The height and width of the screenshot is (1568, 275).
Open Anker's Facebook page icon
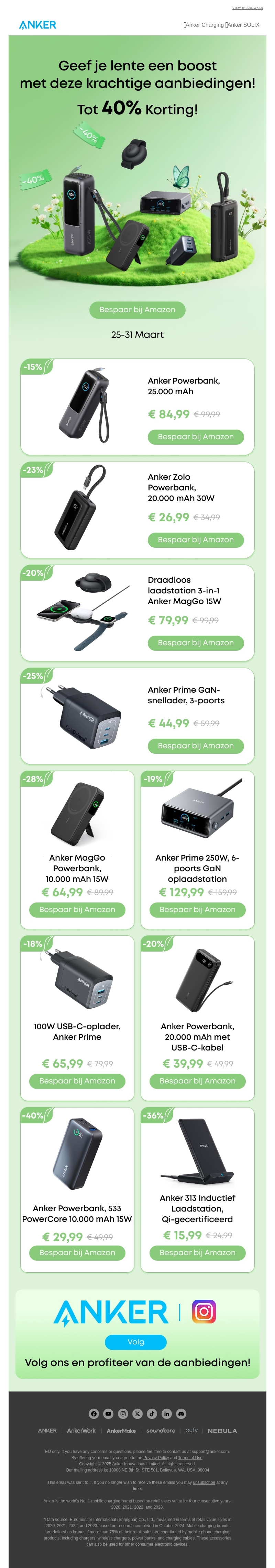pyautogui.click(x=94, y=1413)
